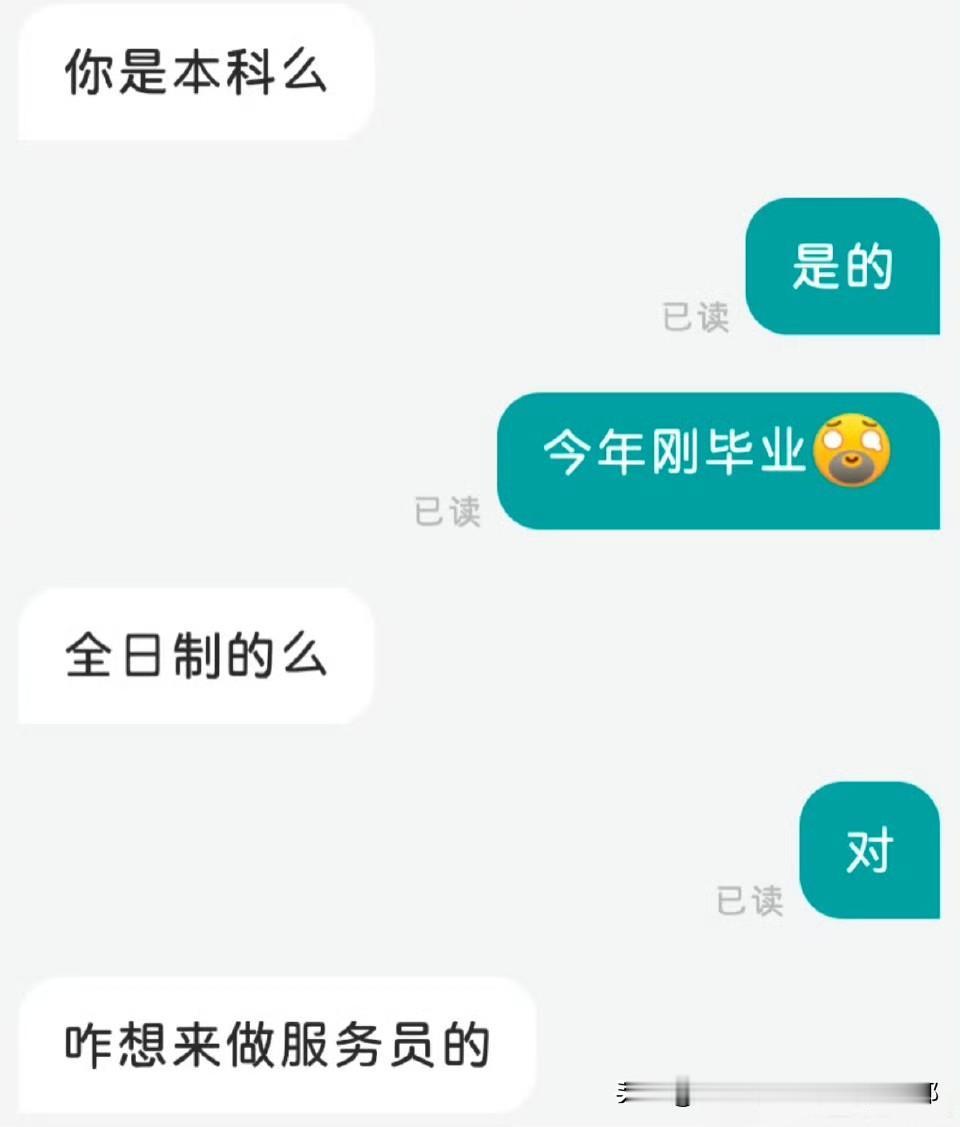Select the second teal message bubble
The height and width of the screenshot is (1127, 960).
[716, 460]
